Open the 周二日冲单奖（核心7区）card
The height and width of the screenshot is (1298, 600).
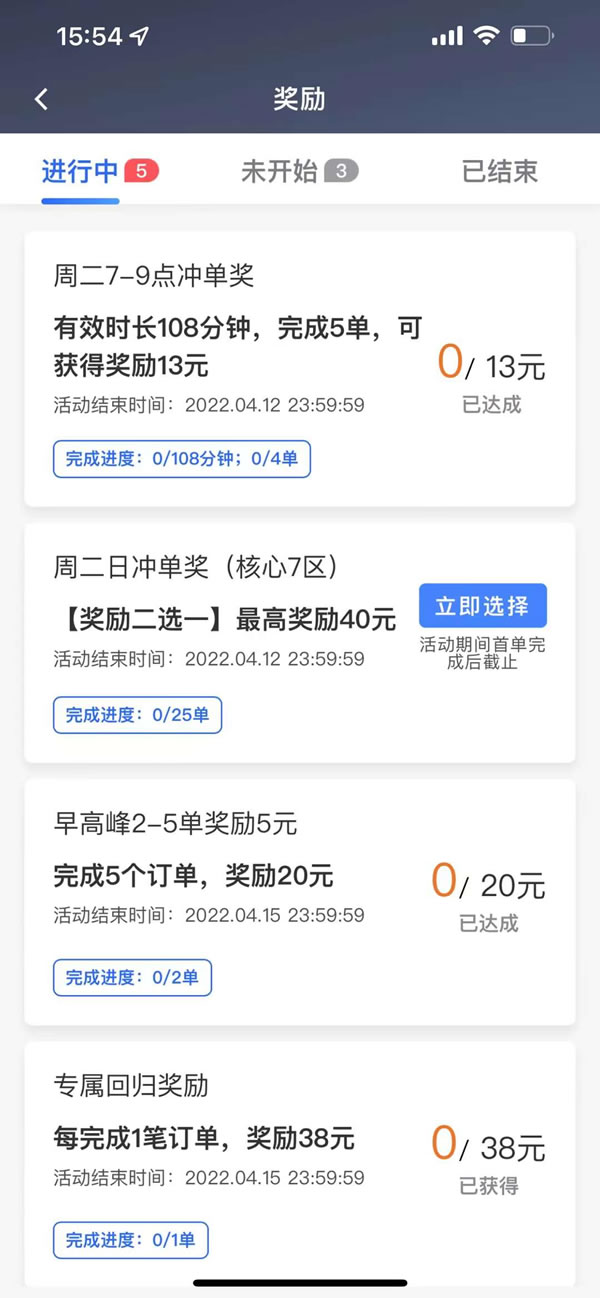(x=300, y=643)
